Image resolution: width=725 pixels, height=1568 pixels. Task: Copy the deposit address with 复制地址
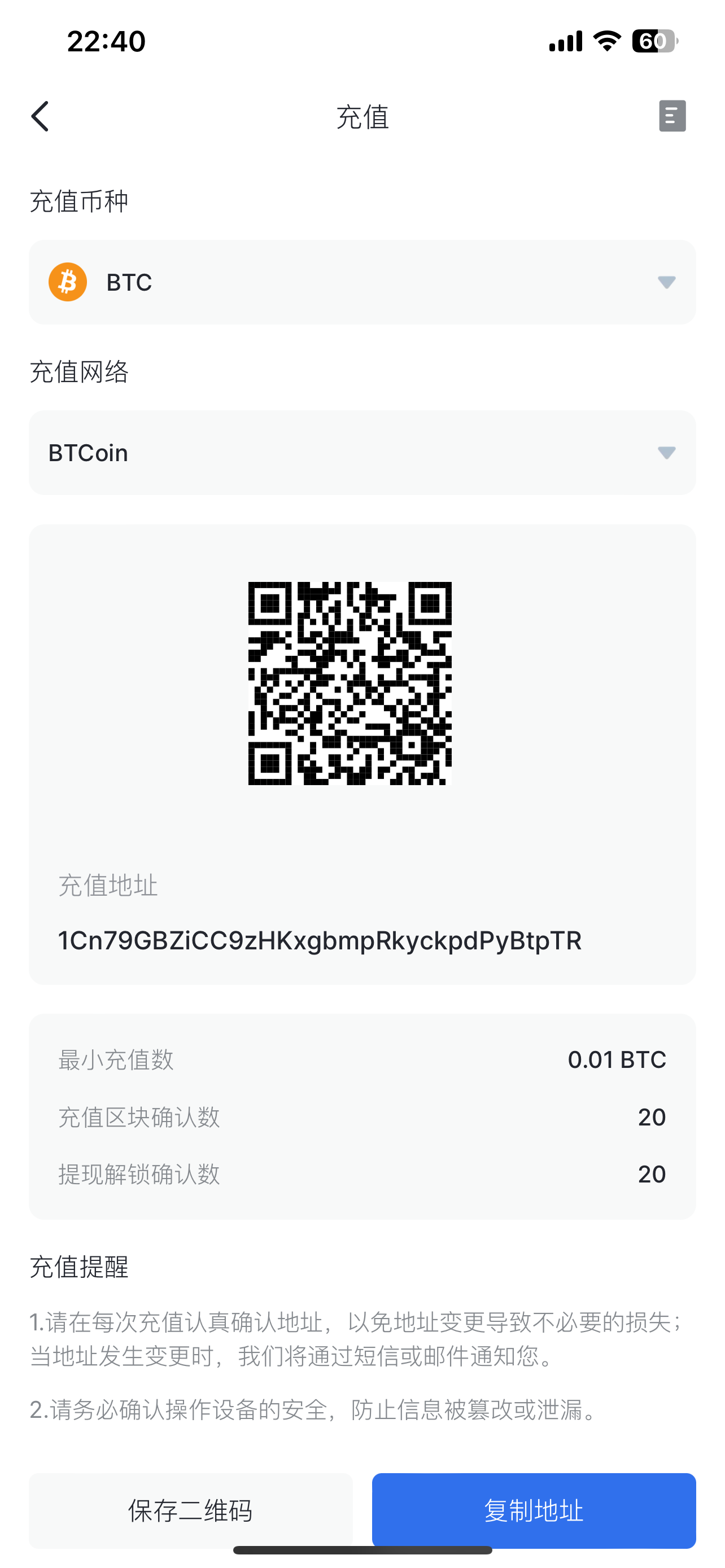coord(533,1510)
